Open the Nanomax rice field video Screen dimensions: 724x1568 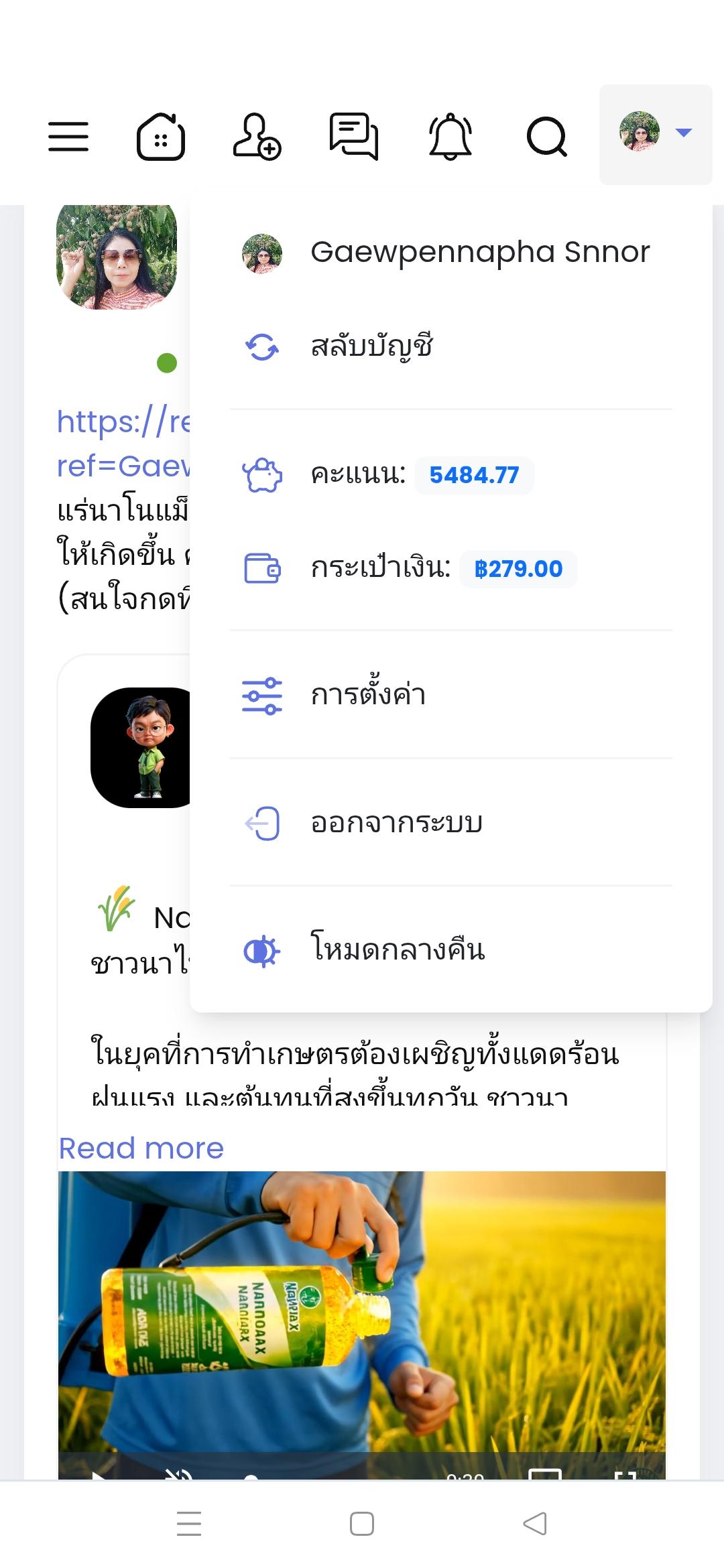(362, 1323)
